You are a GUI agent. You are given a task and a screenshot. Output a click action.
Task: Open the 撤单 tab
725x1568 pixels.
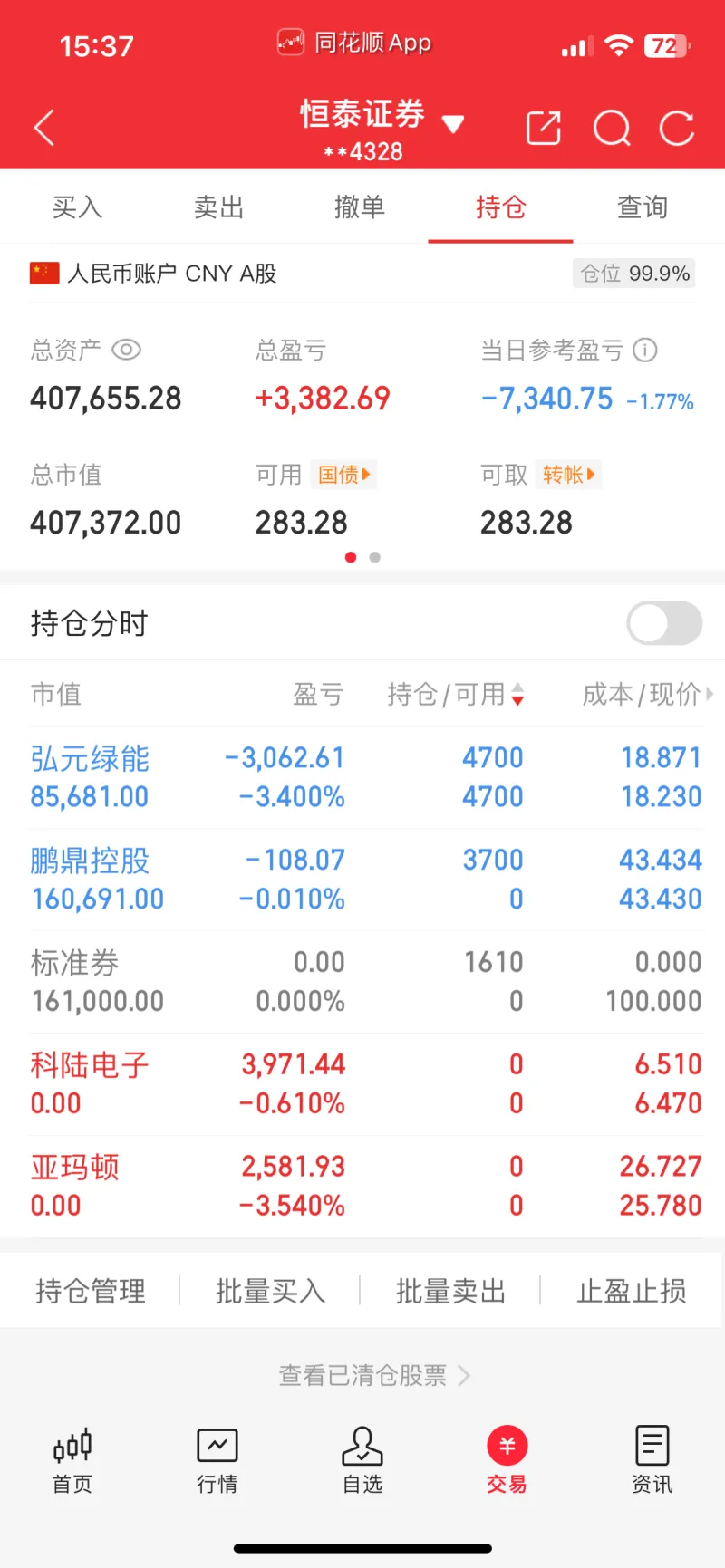(x=360, y=207)
